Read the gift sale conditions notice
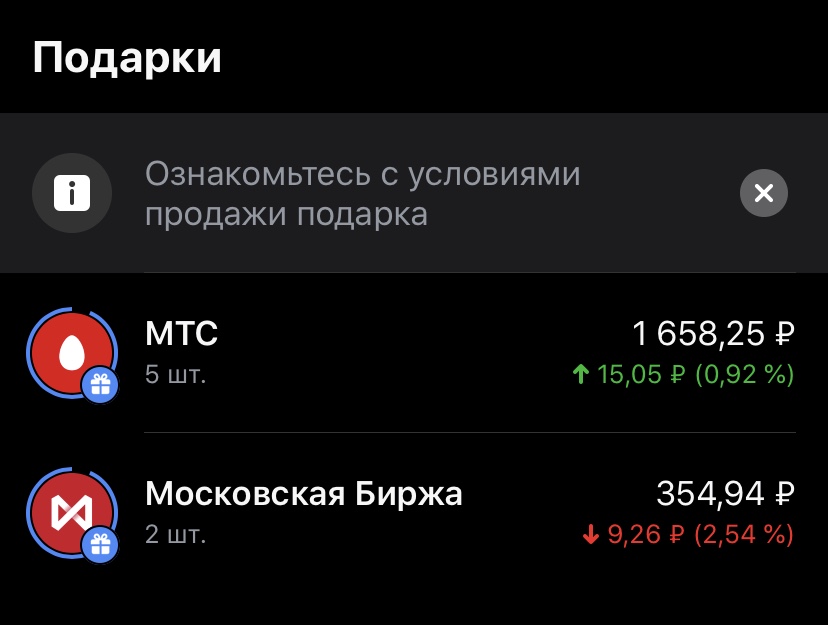 pos(362,194)
